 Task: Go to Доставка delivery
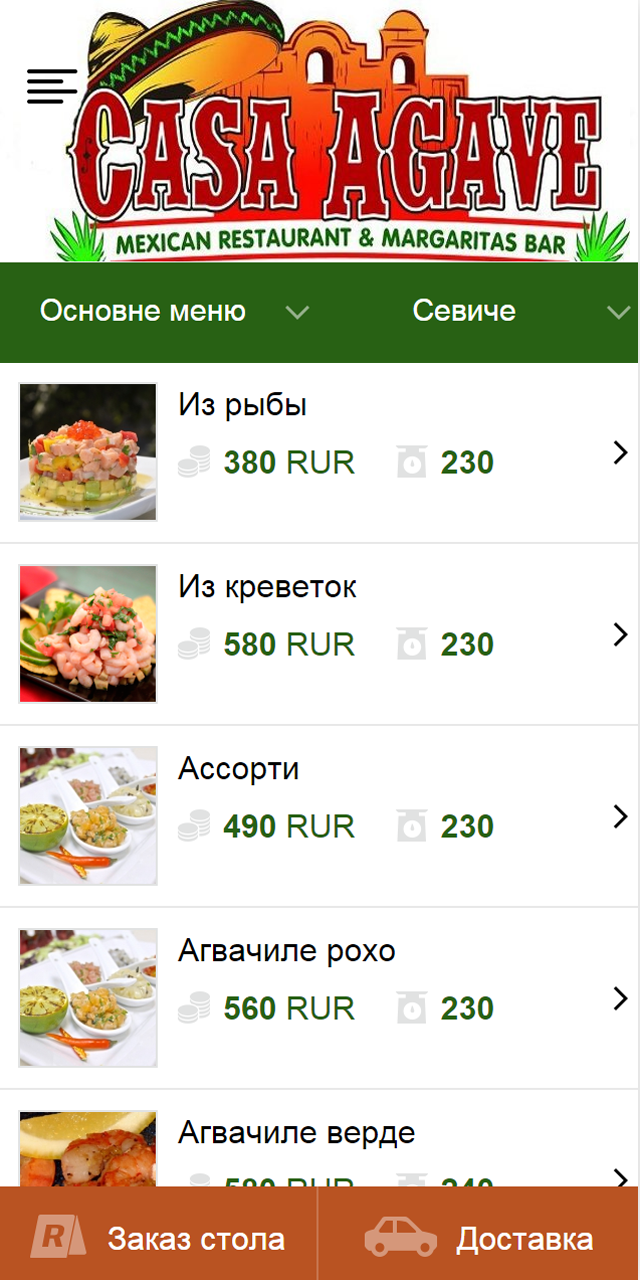tap(479, 1238)
